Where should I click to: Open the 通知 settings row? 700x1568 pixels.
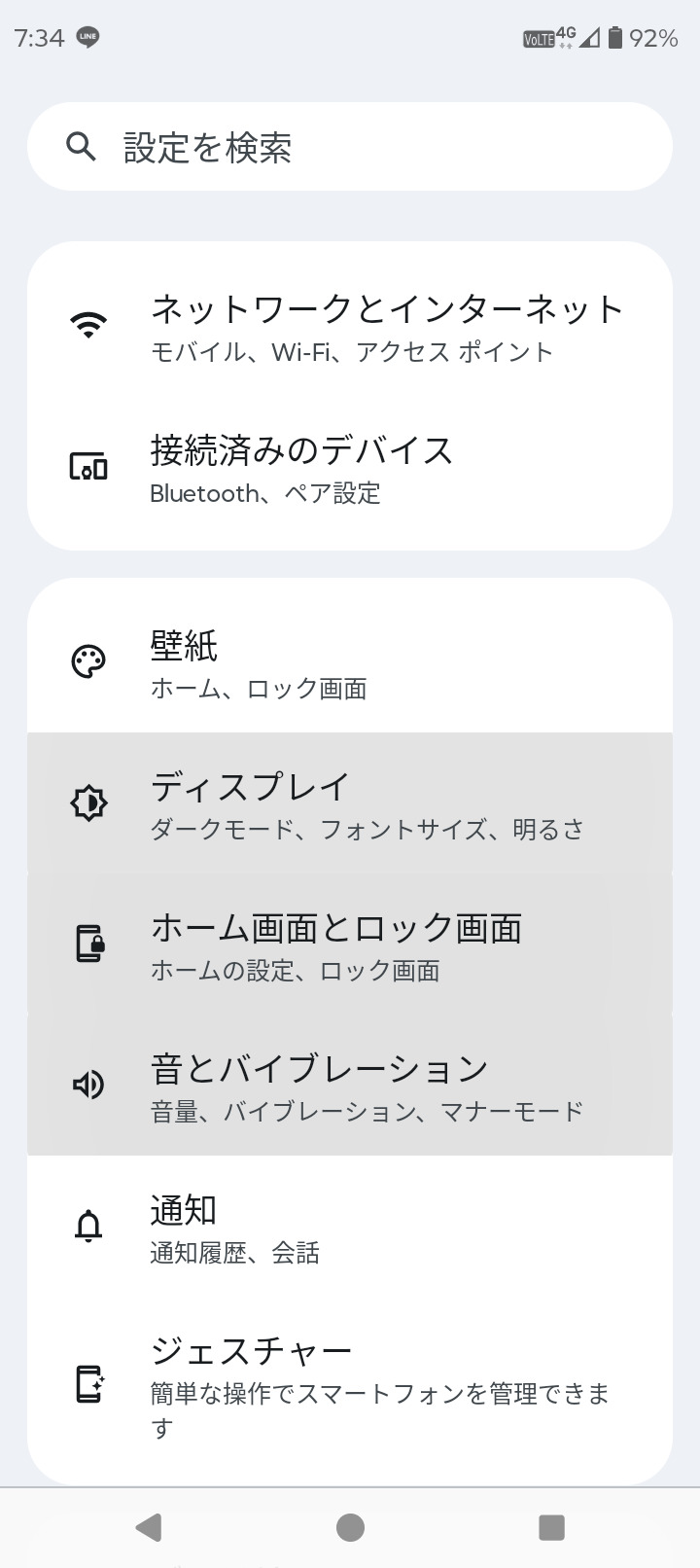click(x=350, y=1227)
